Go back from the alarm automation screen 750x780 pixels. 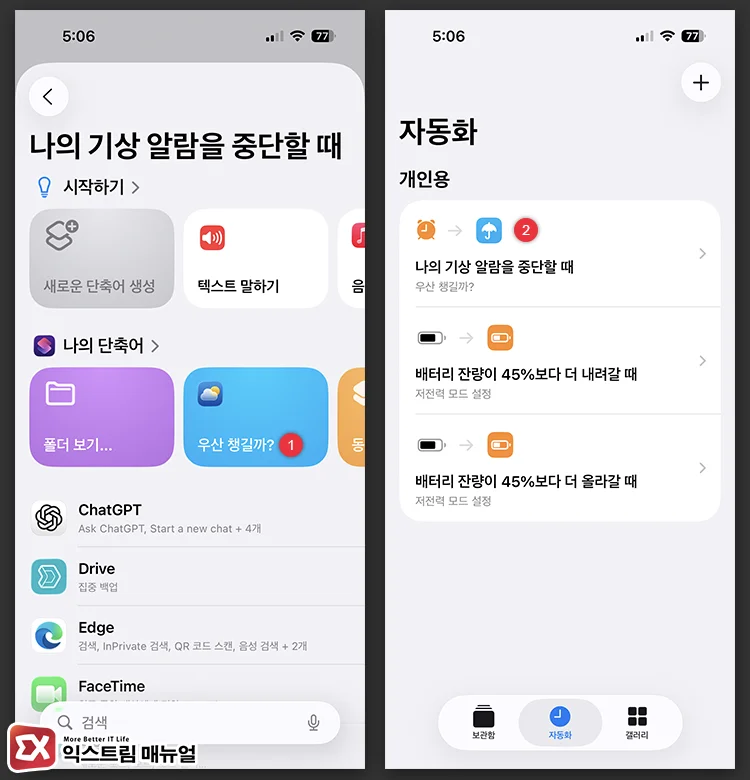tap(48, 97)
